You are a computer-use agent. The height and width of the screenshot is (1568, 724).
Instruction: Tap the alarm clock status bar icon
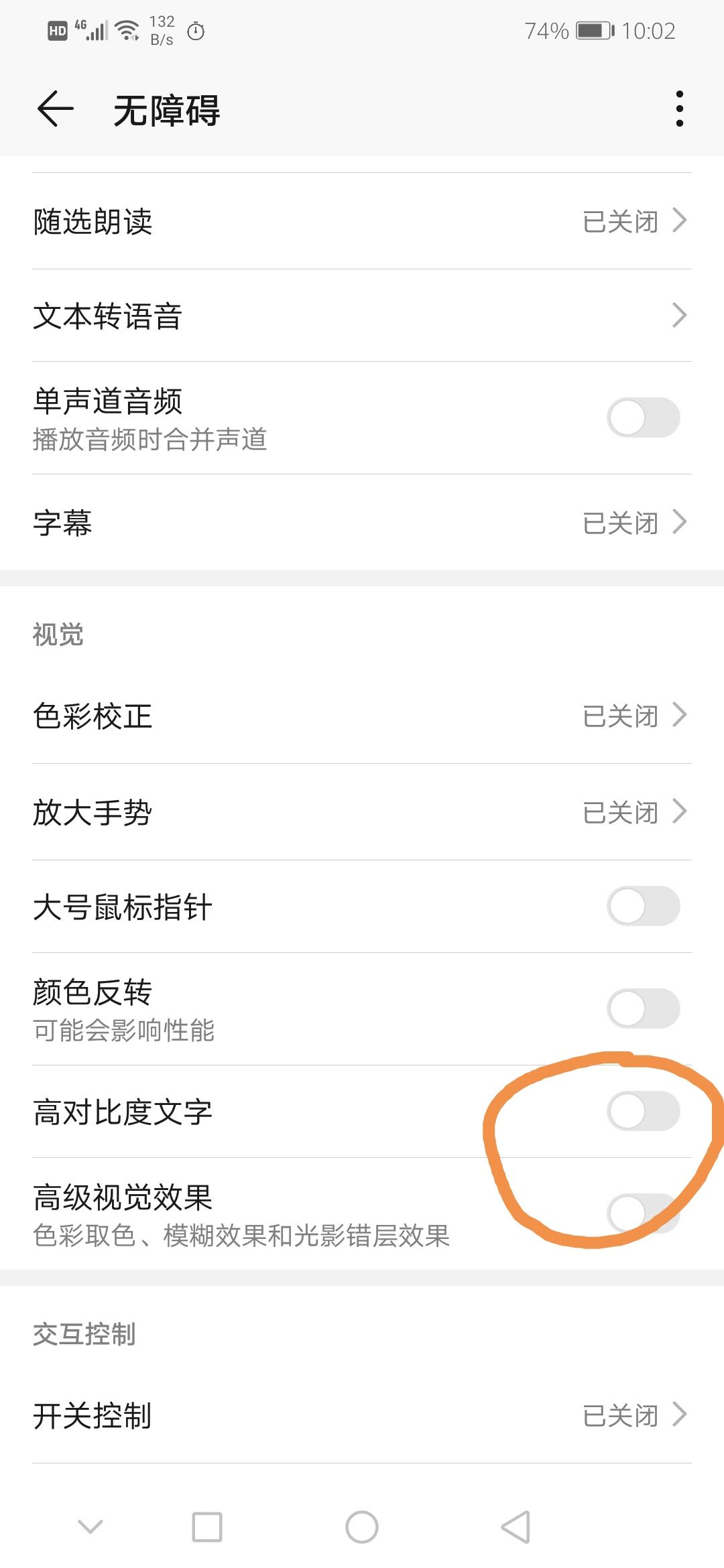tap(194, 30)
